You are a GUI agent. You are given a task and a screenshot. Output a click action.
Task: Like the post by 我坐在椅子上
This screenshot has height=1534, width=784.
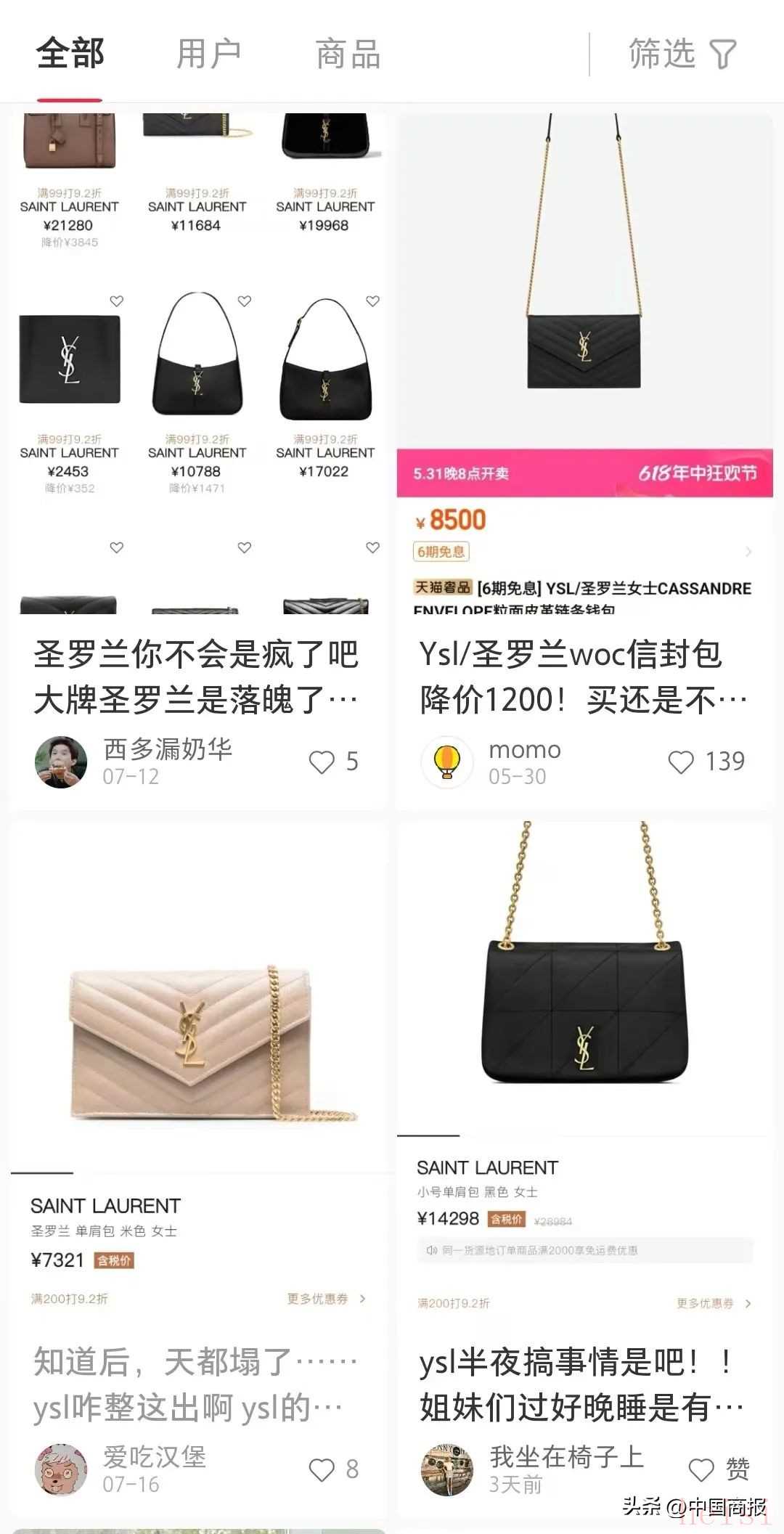pos(701,1469)
